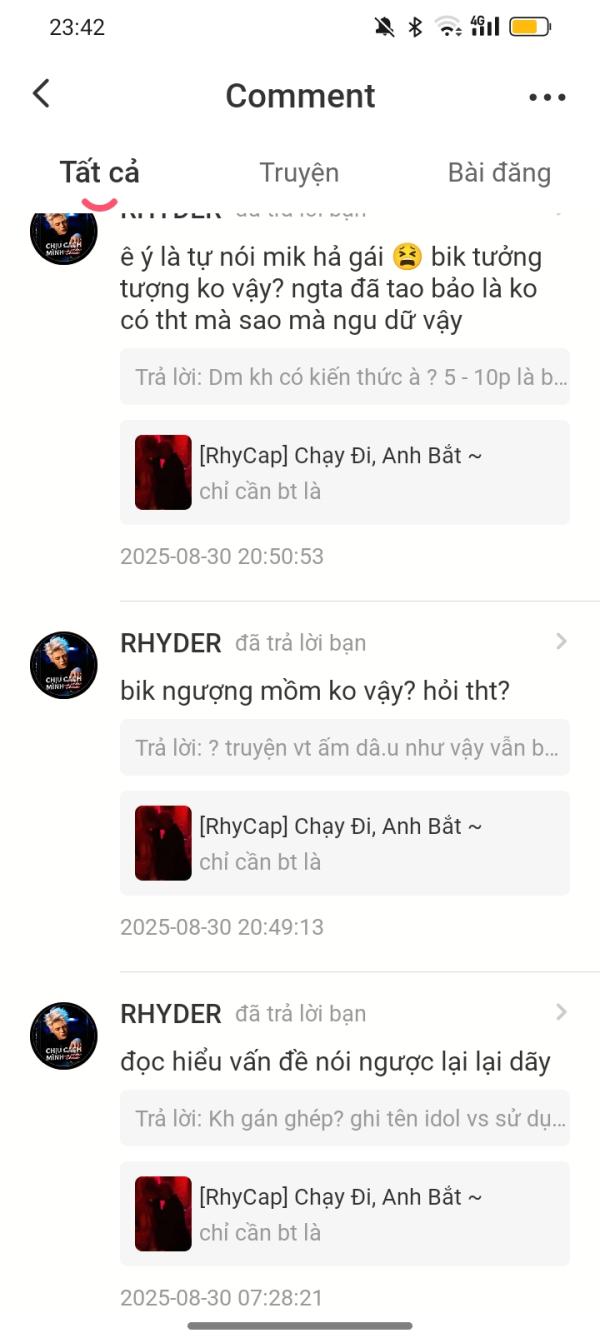
Task: Tap chevron on the 07:28:21 RHYDER reply
Action: pyautogui.click(x=561, y=1013)
